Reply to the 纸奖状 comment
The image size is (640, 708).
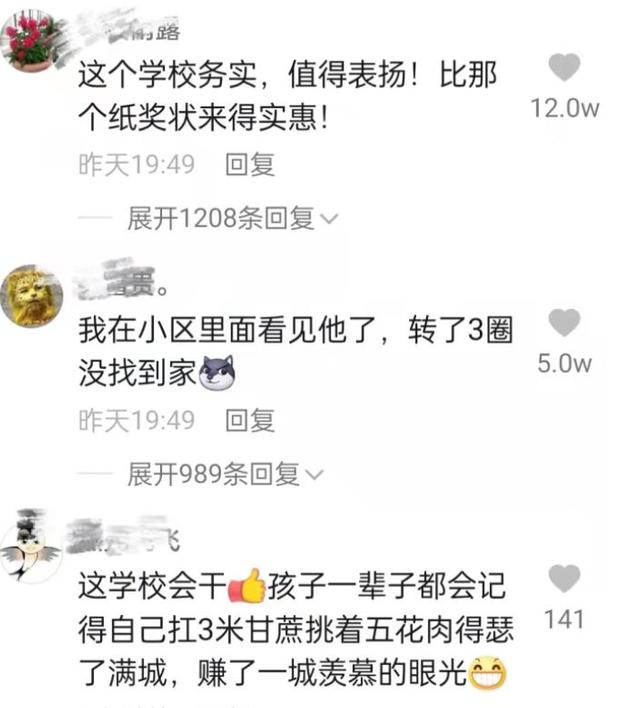click(250, 164)
